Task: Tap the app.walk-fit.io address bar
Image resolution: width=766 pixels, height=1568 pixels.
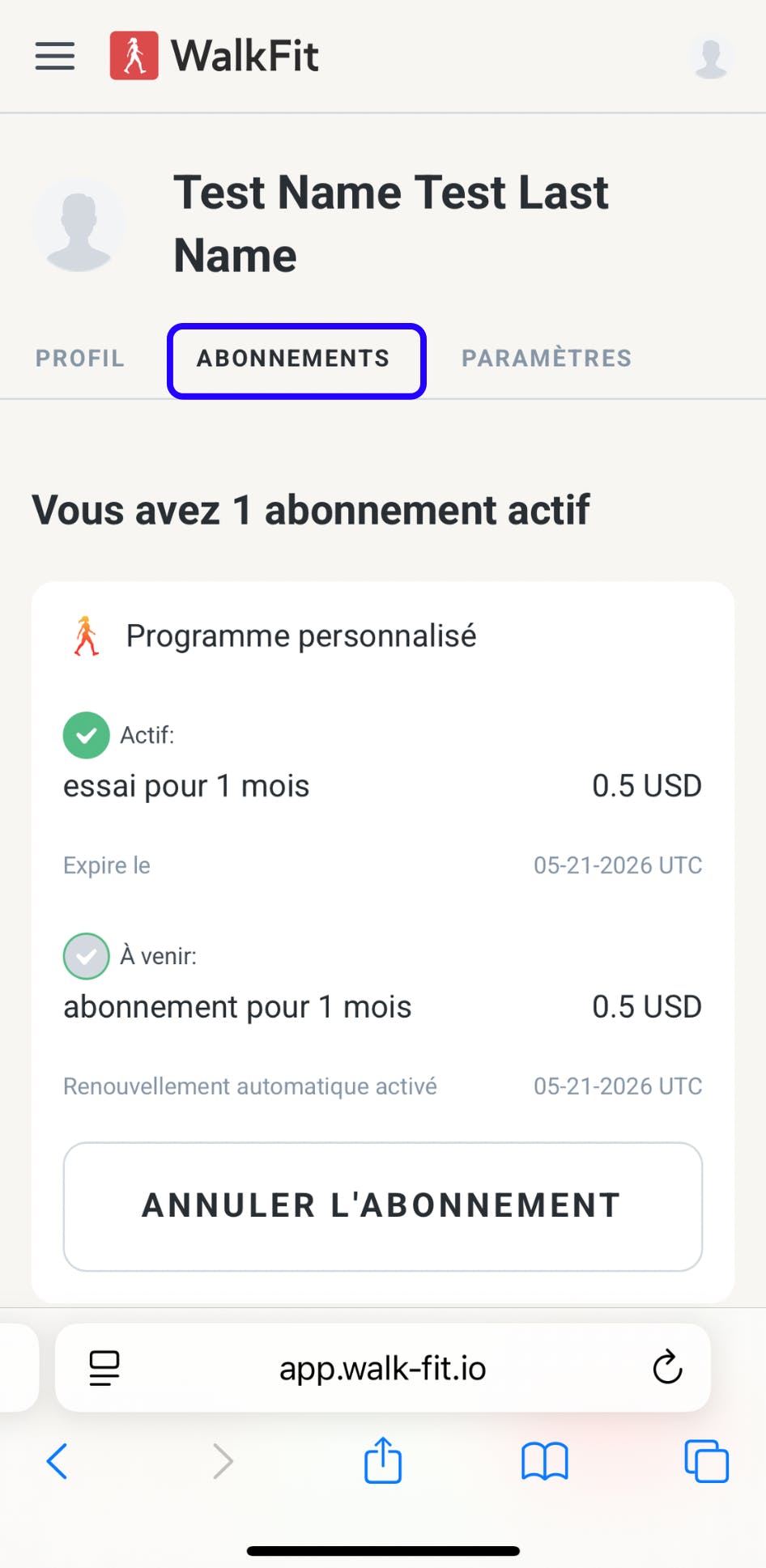Action: click(x=382, y=1368)
